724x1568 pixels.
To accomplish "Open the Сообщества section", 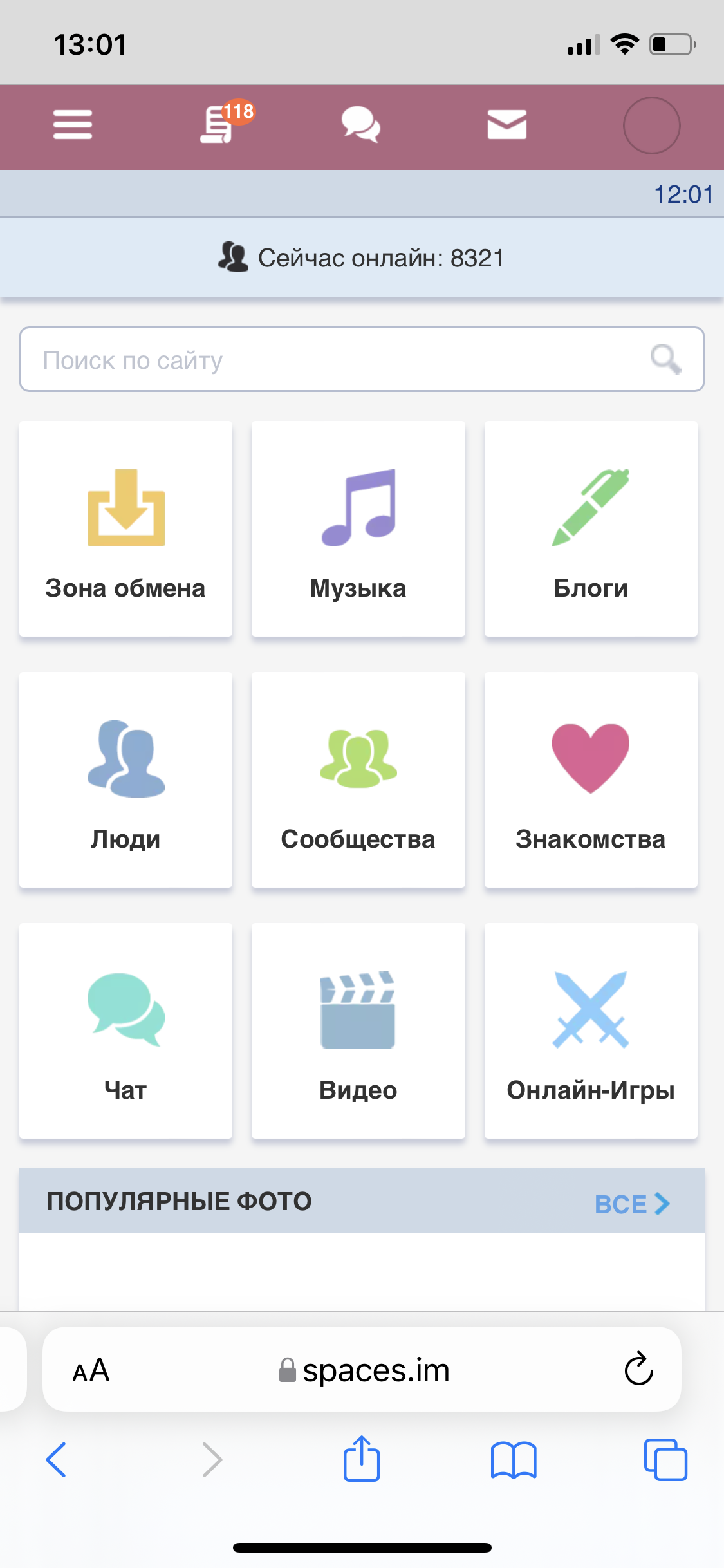I will [358, 780].
